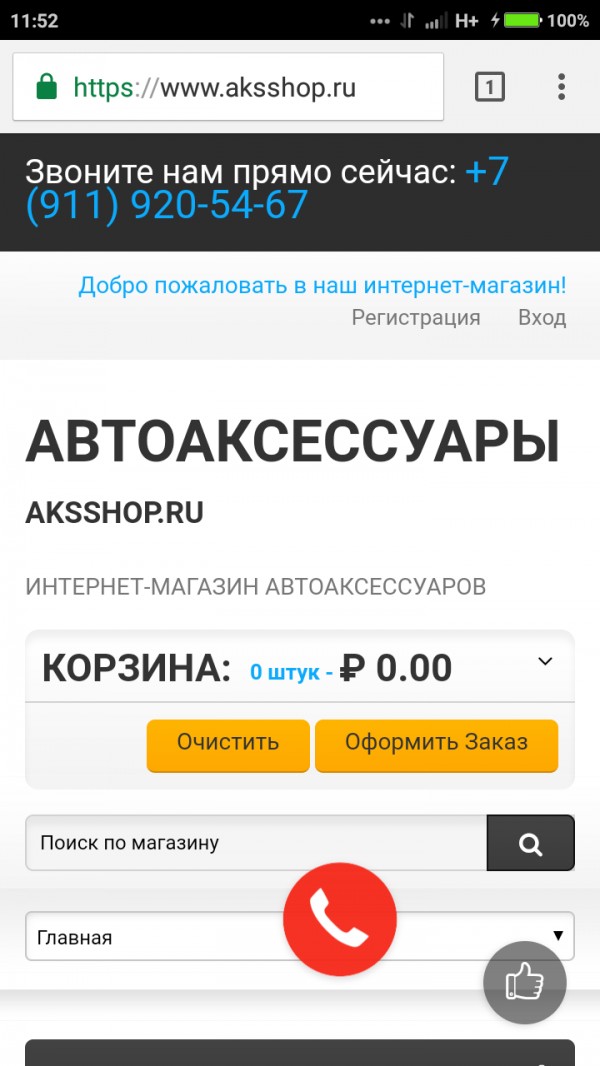The height and width of the screenshot is (1066, 600).
Task: Tap the search magnifier button
Action: [x=530, y=843]
